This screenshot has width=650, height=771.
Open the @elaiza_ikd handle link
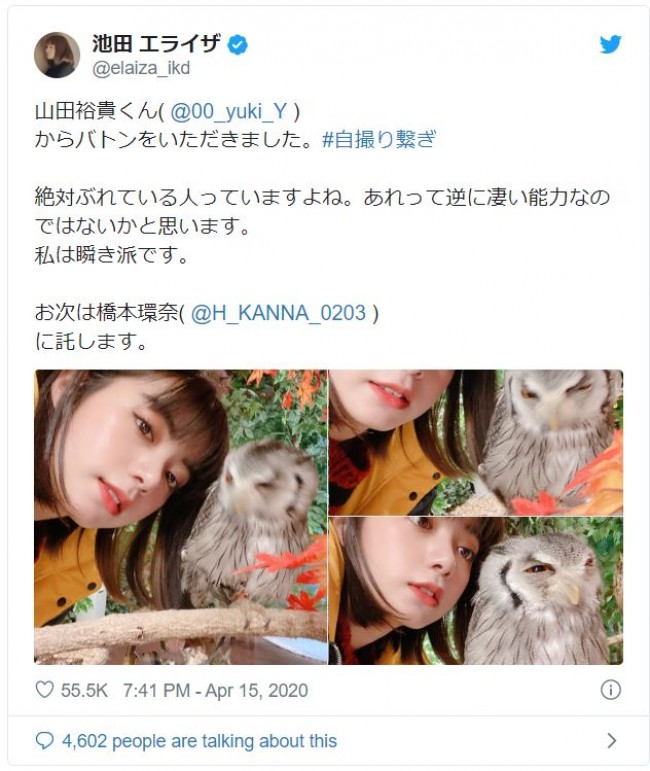pos(140,69)
